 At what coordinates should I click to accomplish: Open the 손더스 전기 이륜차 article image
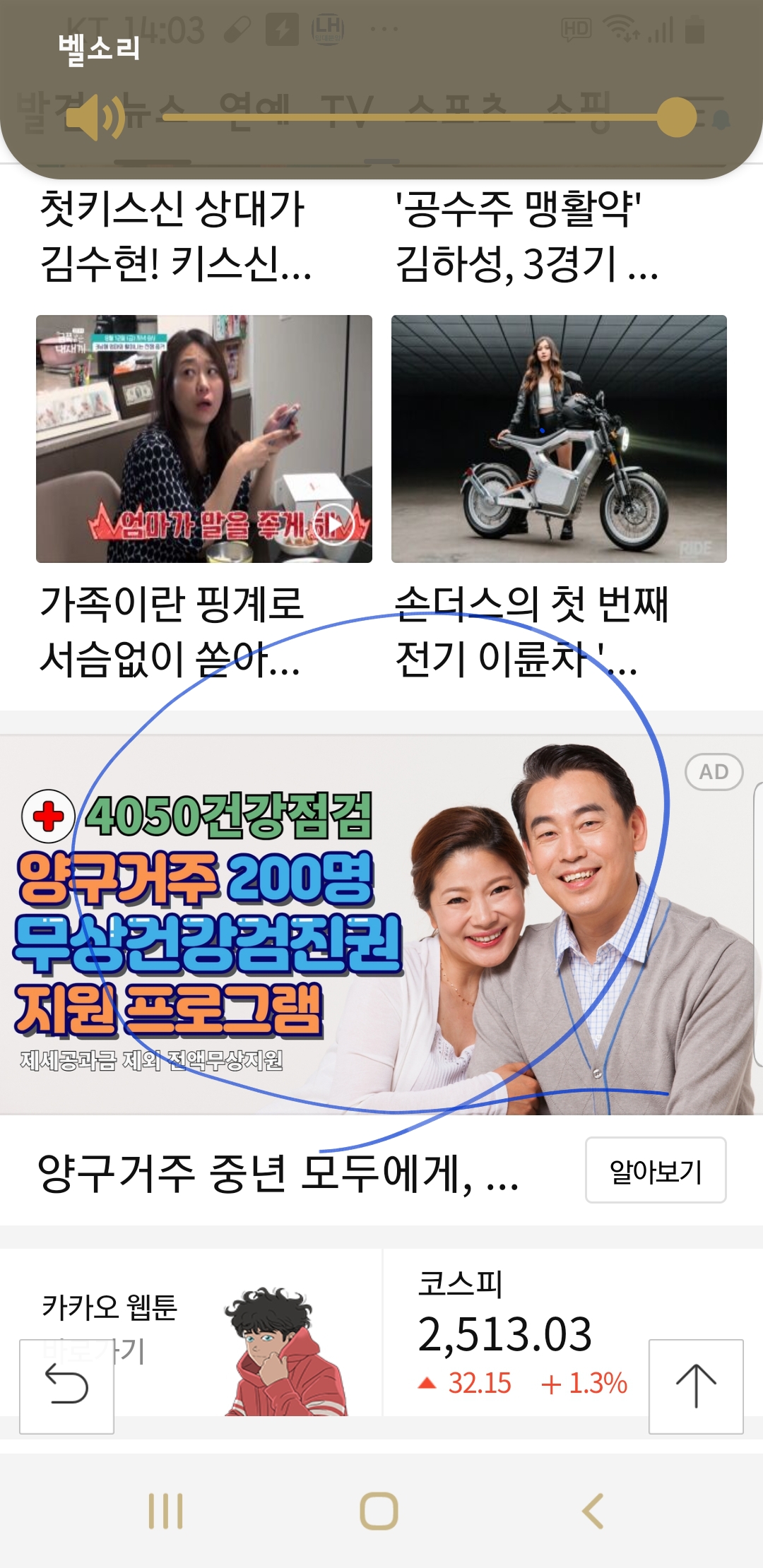[x=559, y=439]
